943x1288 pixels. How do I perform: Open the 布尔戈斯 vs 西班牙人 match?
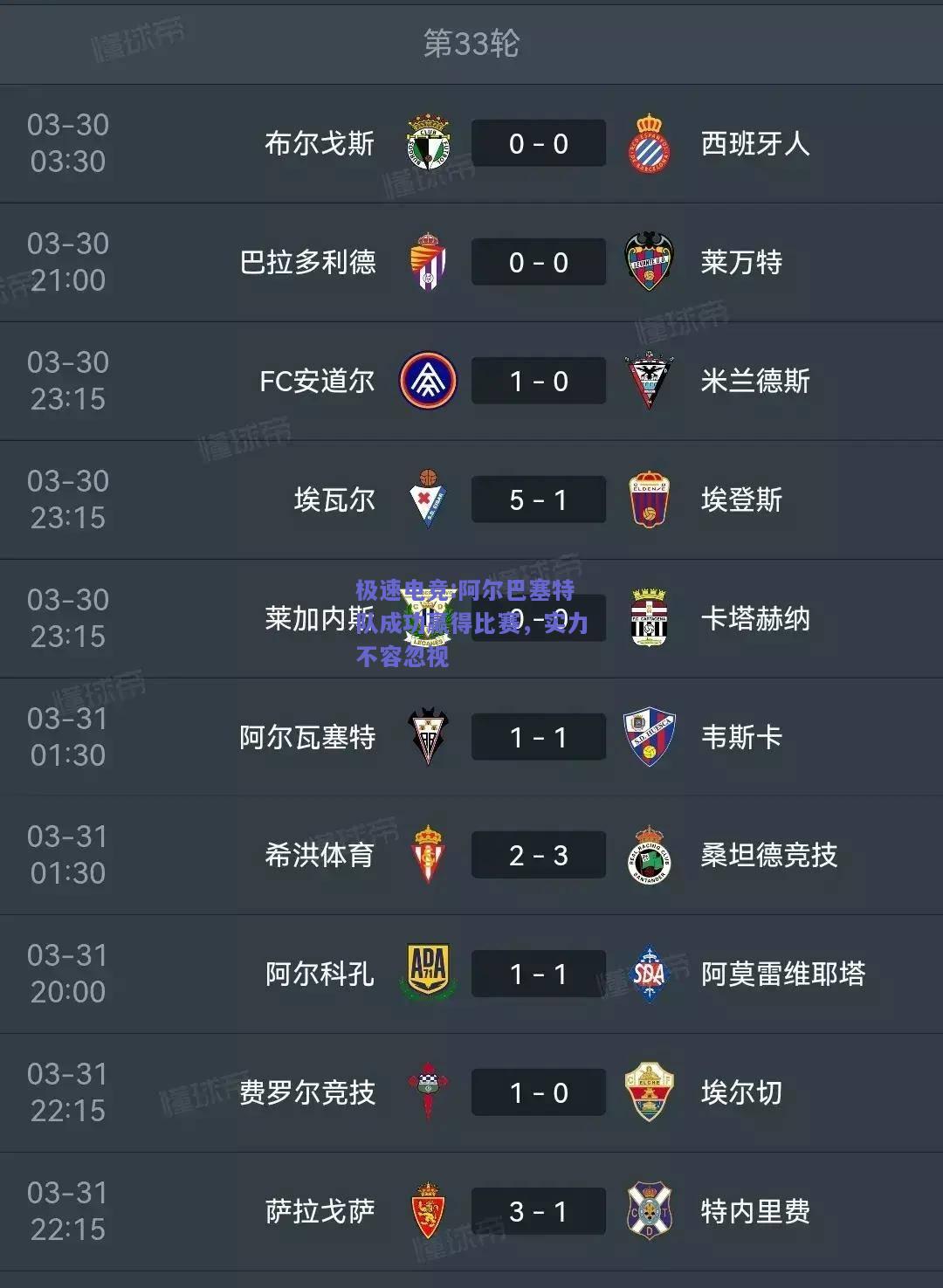pyautogui.click(x=538, y=144)
